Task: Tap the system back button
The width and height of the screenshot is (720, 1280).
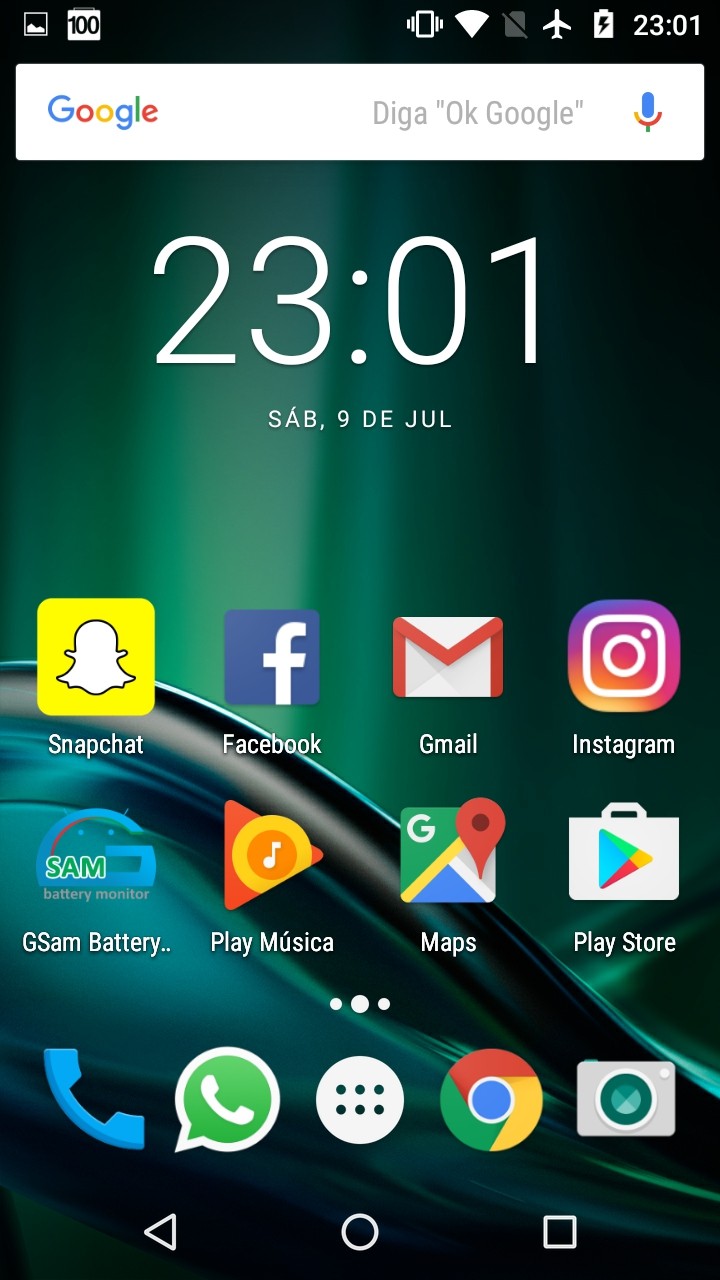Action: click(x=160, y=1232)
